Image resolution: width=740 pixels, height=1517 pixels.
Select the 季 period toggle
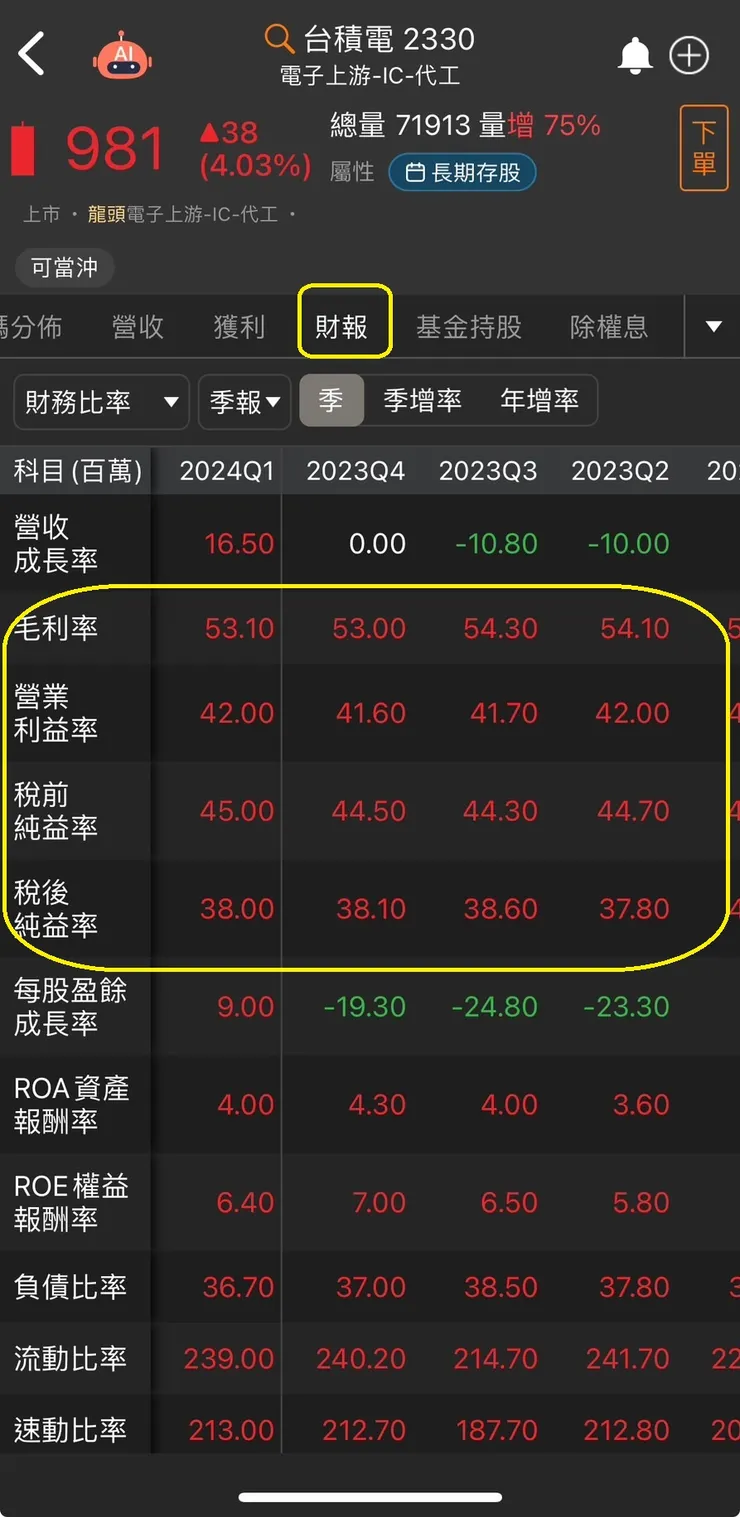coord(331,400)
